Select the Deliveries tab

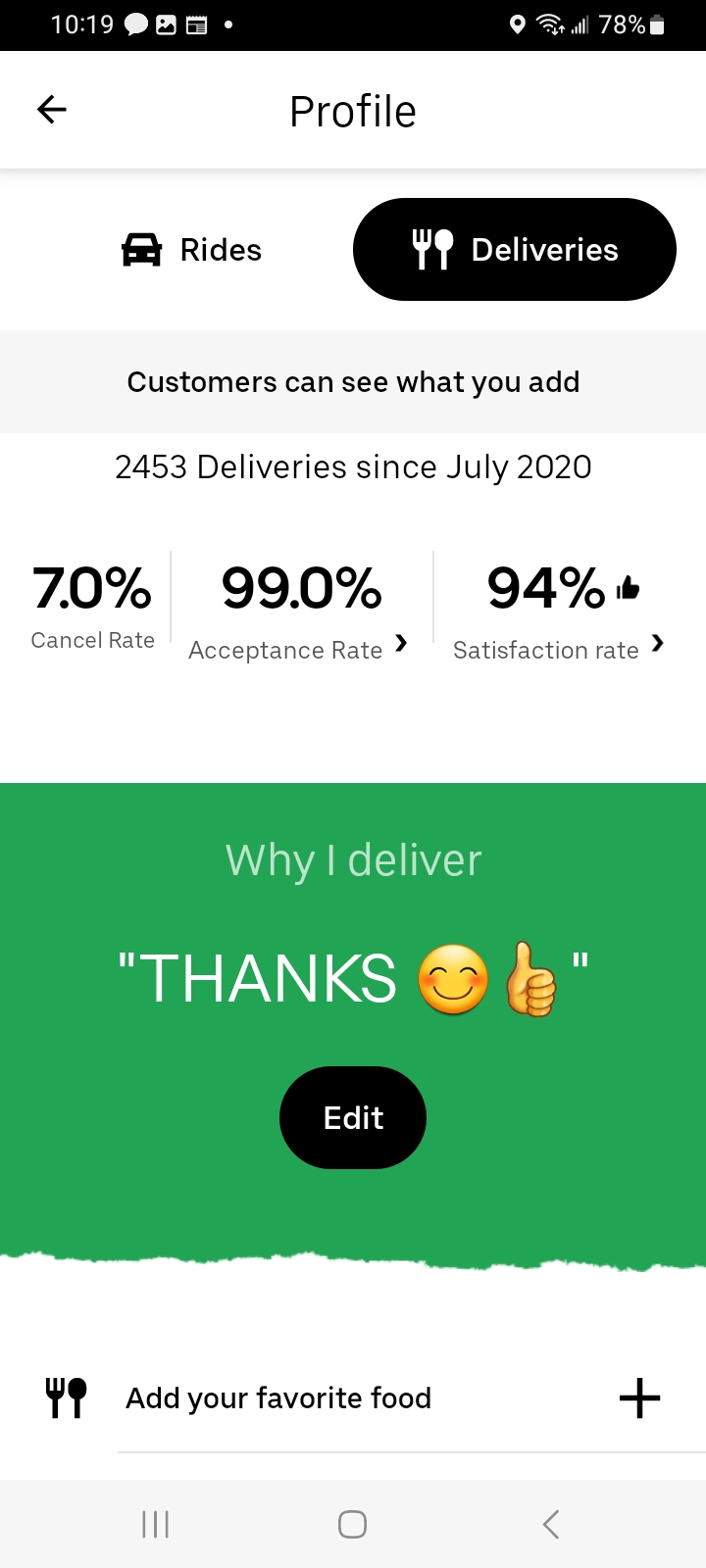[515, 250]
